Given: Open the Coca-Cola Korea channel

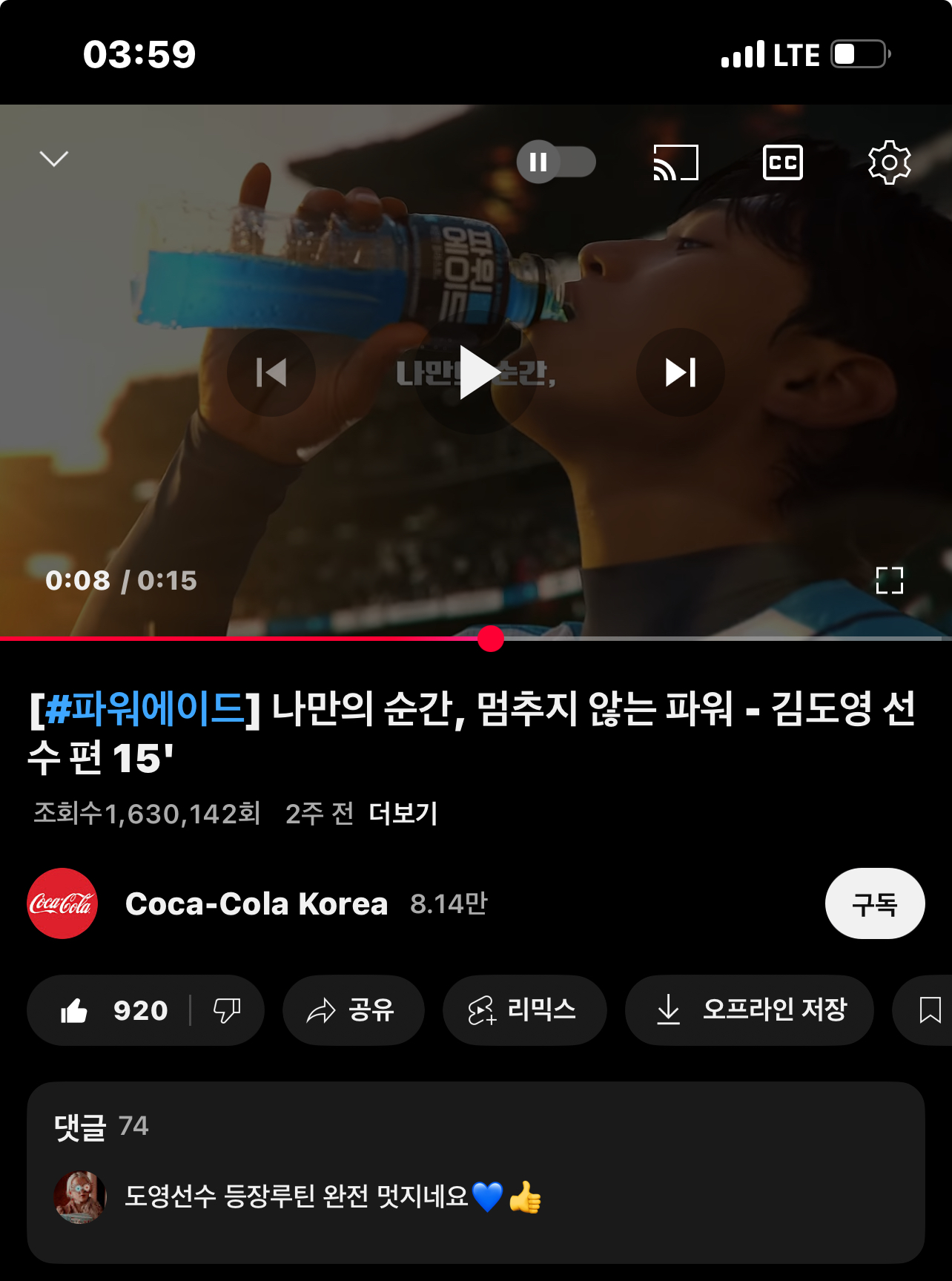Looking at the screenshot, I should click(257, 903).
